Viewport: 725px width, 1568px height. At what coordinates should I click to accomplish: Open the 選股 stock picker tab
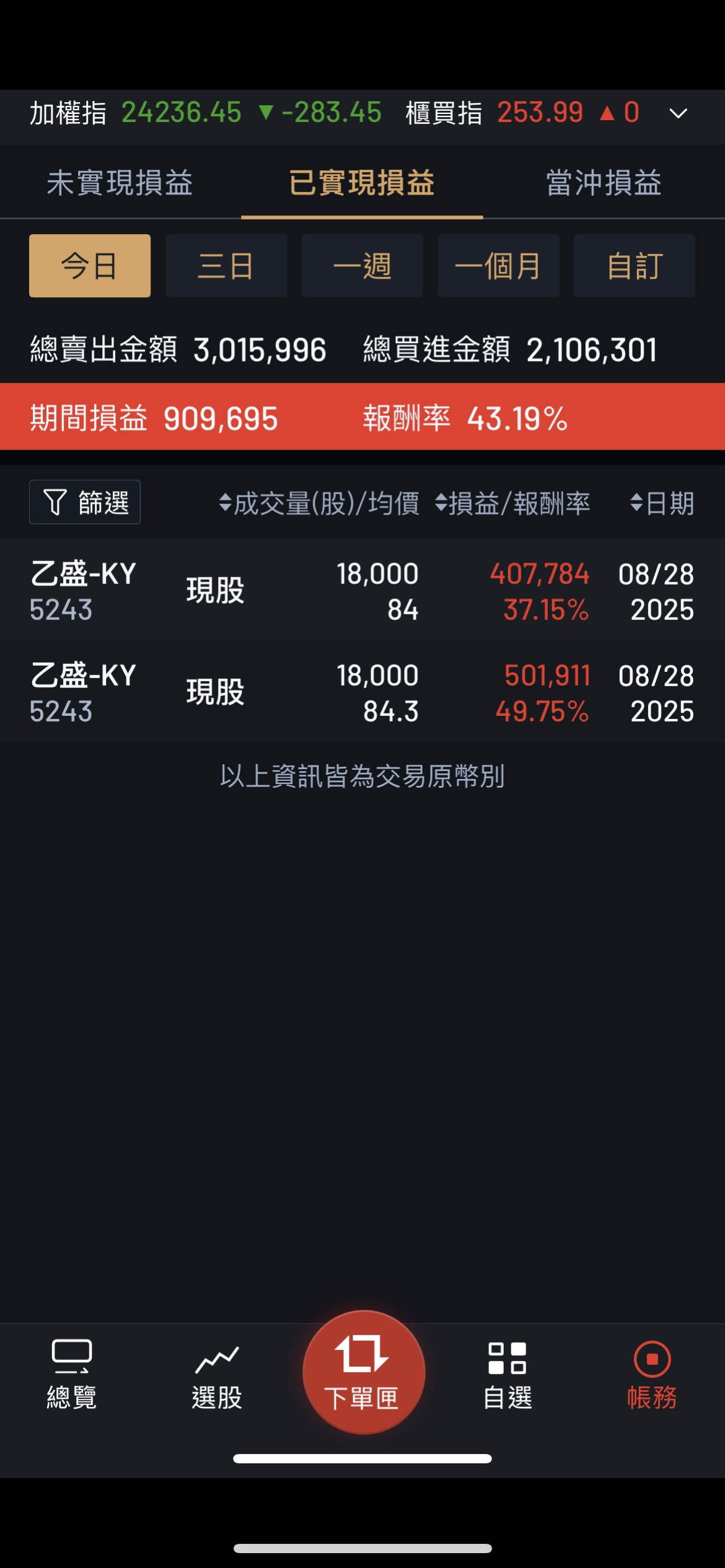coord(217,1375)
